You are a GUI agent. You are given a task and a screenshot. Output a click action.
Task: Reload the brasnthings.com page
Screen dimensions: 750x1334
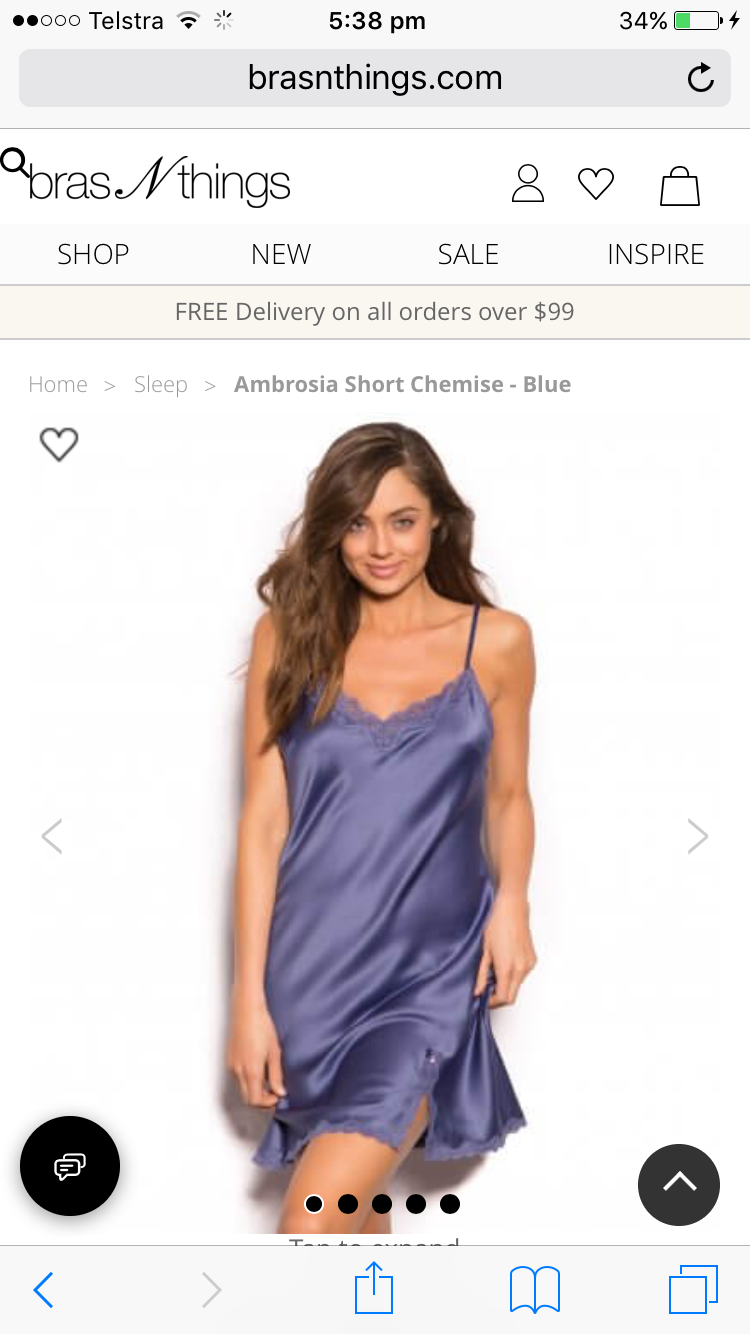(x=701, y=78)
